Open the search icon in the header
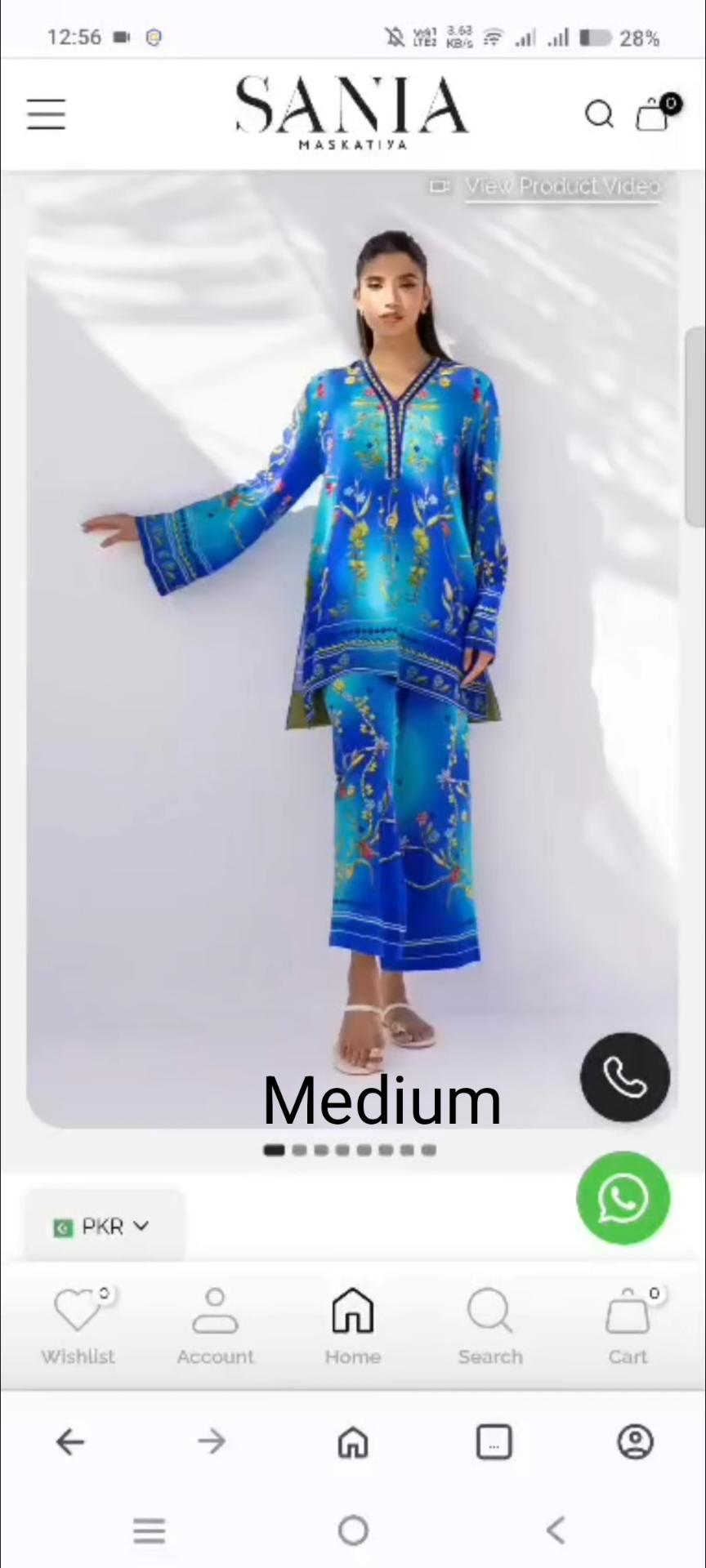Viewport: 706px width, 1568px height. (599, 114)
